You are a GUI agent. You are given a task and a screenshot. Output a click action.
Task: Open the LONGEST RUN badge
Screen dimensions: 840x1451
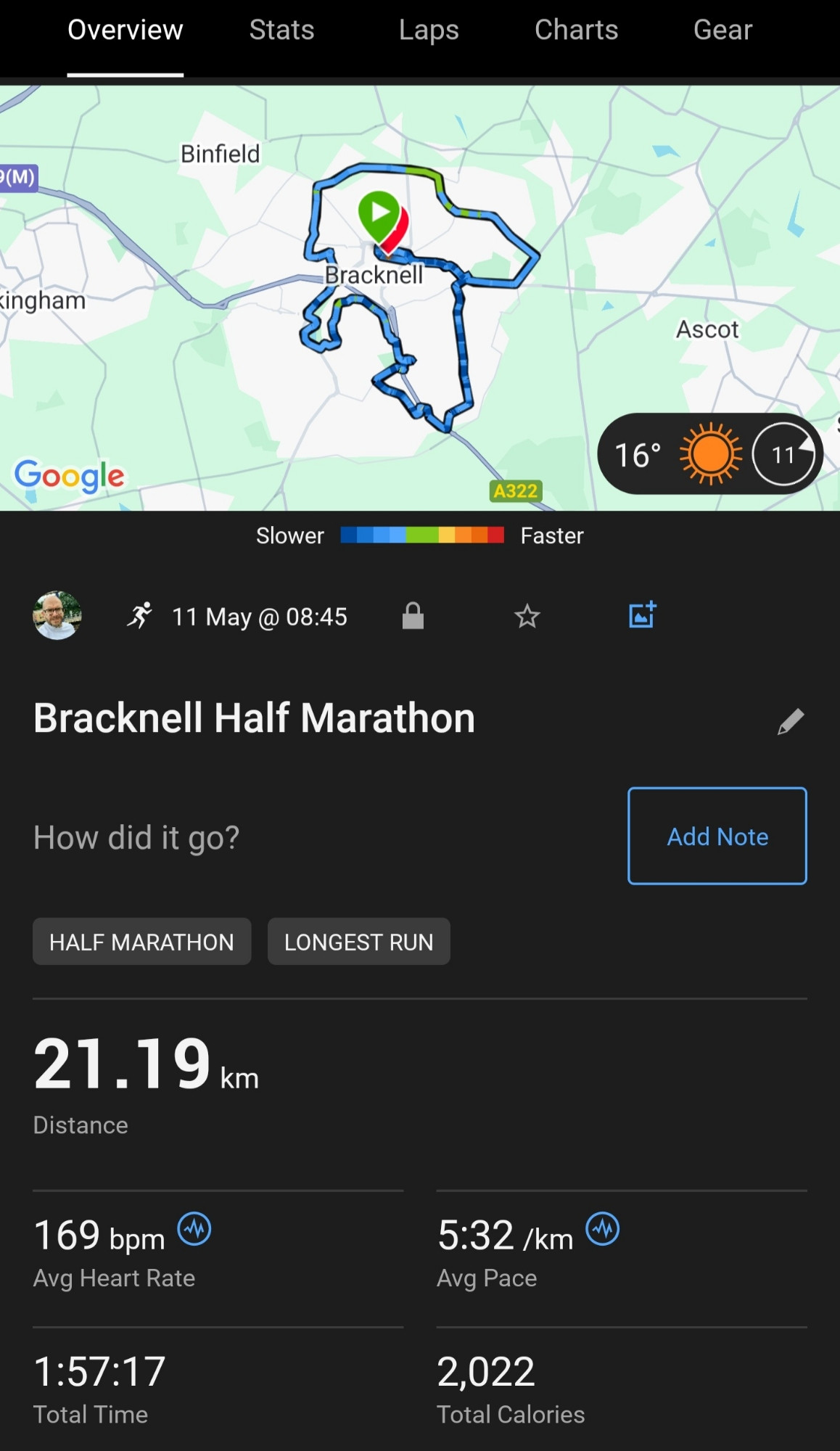tap(359, 942)
